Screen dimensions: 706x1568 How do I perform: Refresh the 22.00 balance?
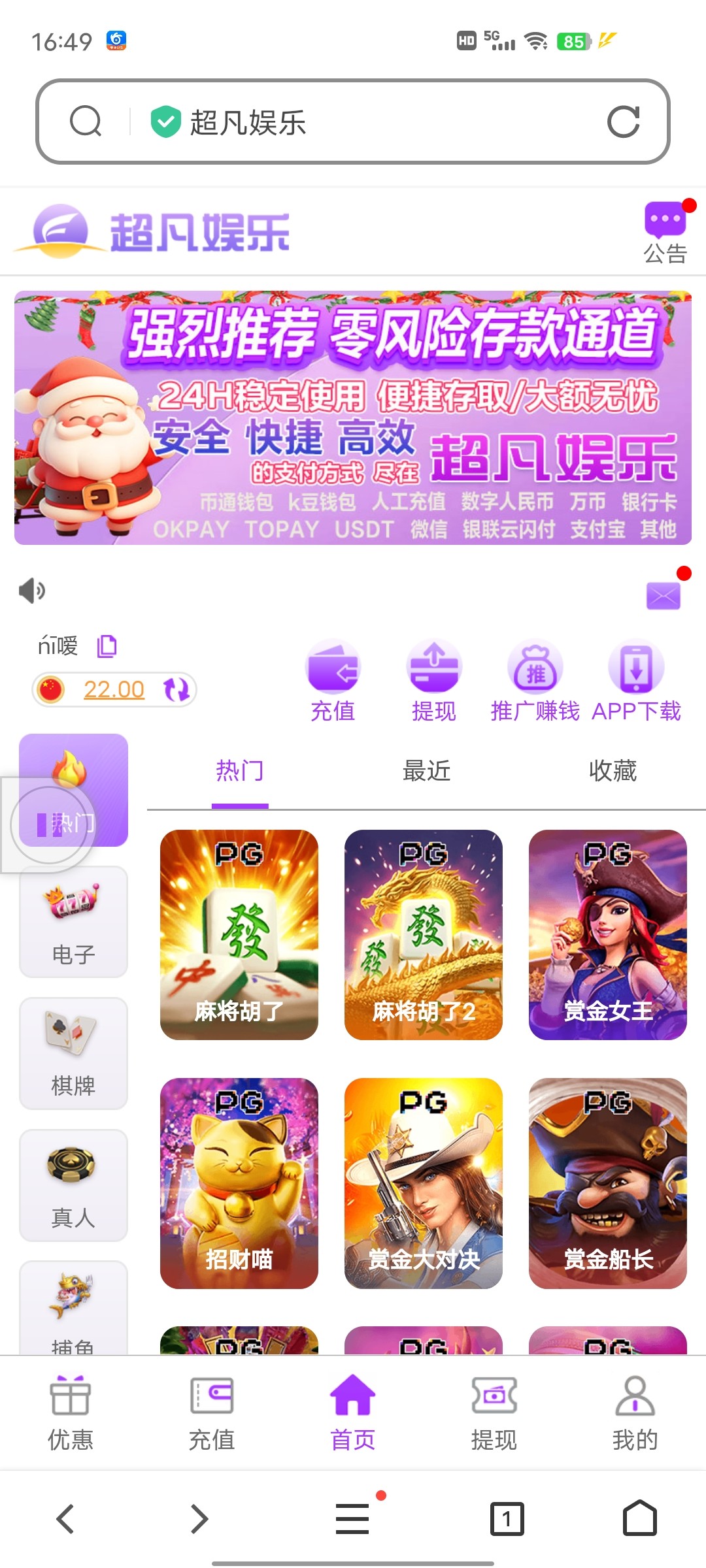coord(176,689)
